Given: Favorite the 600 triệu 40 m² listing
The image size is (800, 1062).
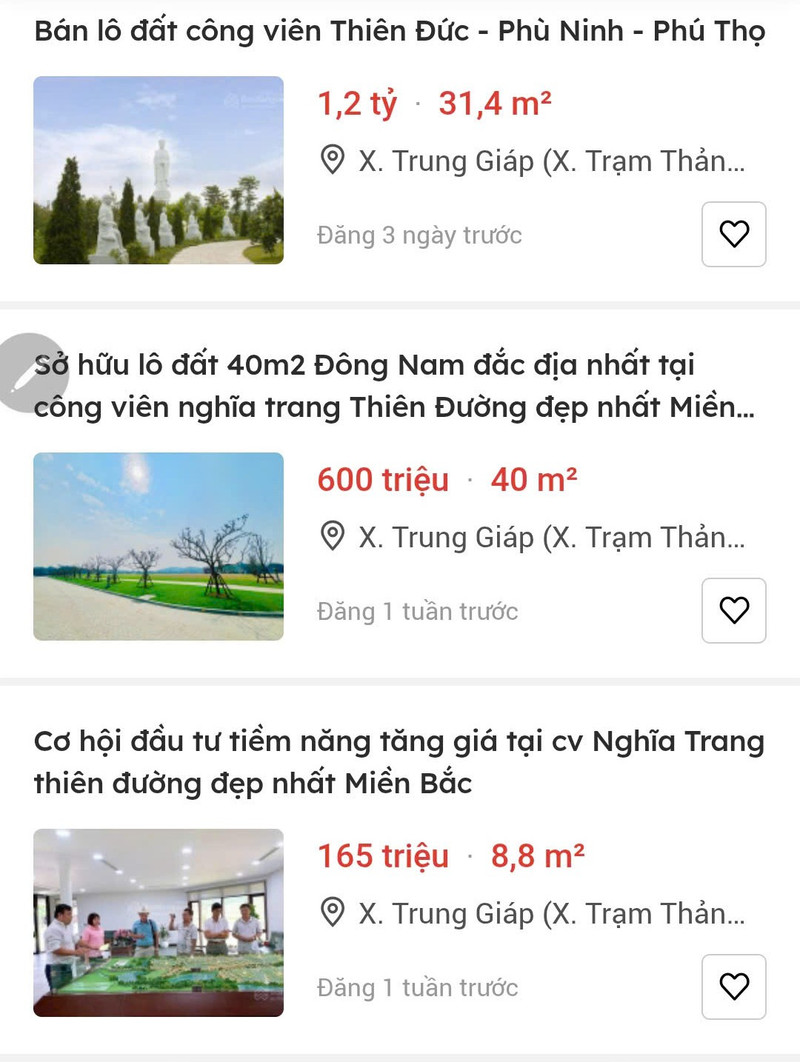Looking at the screenshot, I should (x=734, y=610).
